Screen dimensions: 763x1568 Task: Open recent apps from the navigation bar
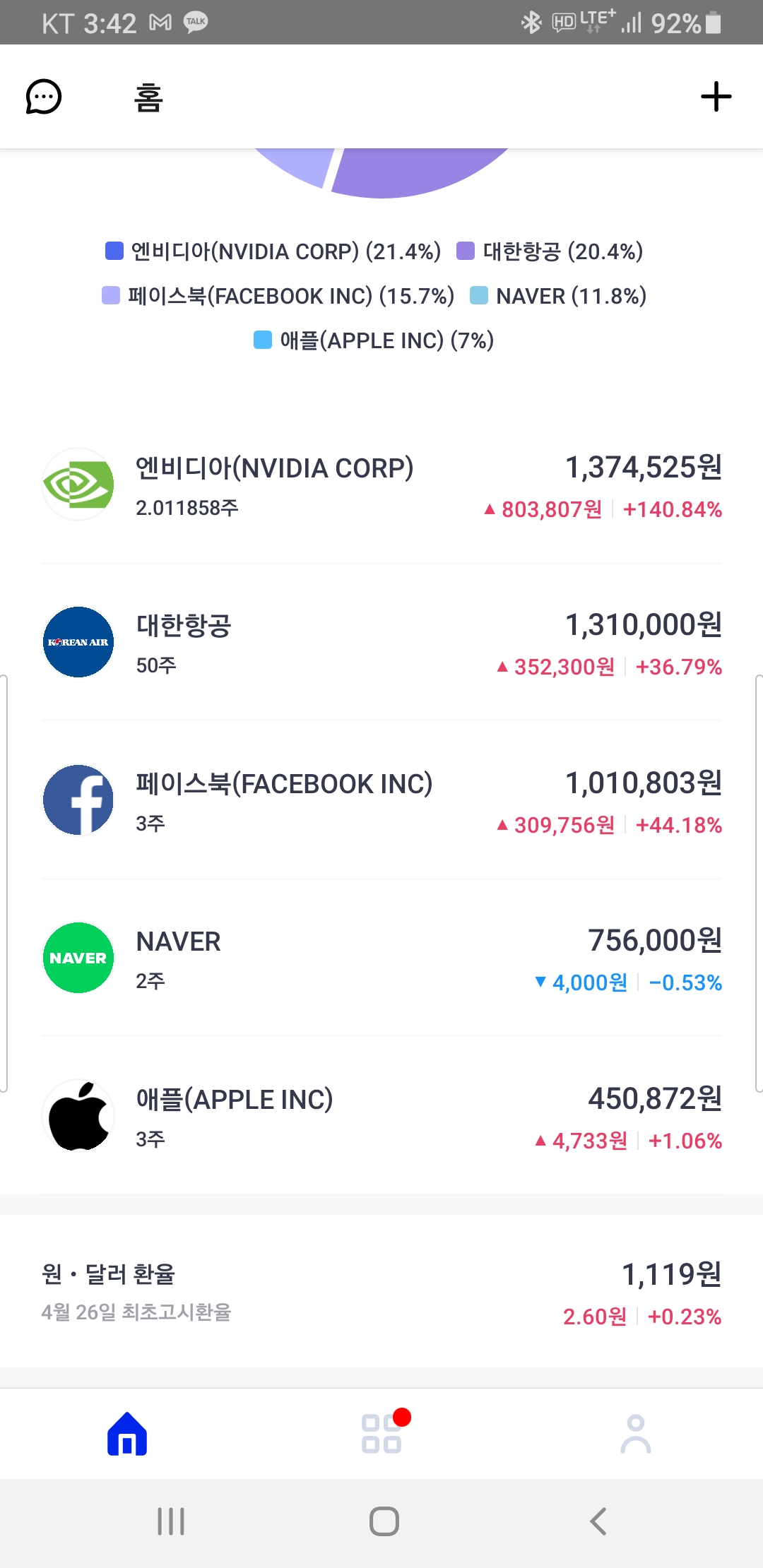[171, 1521]
